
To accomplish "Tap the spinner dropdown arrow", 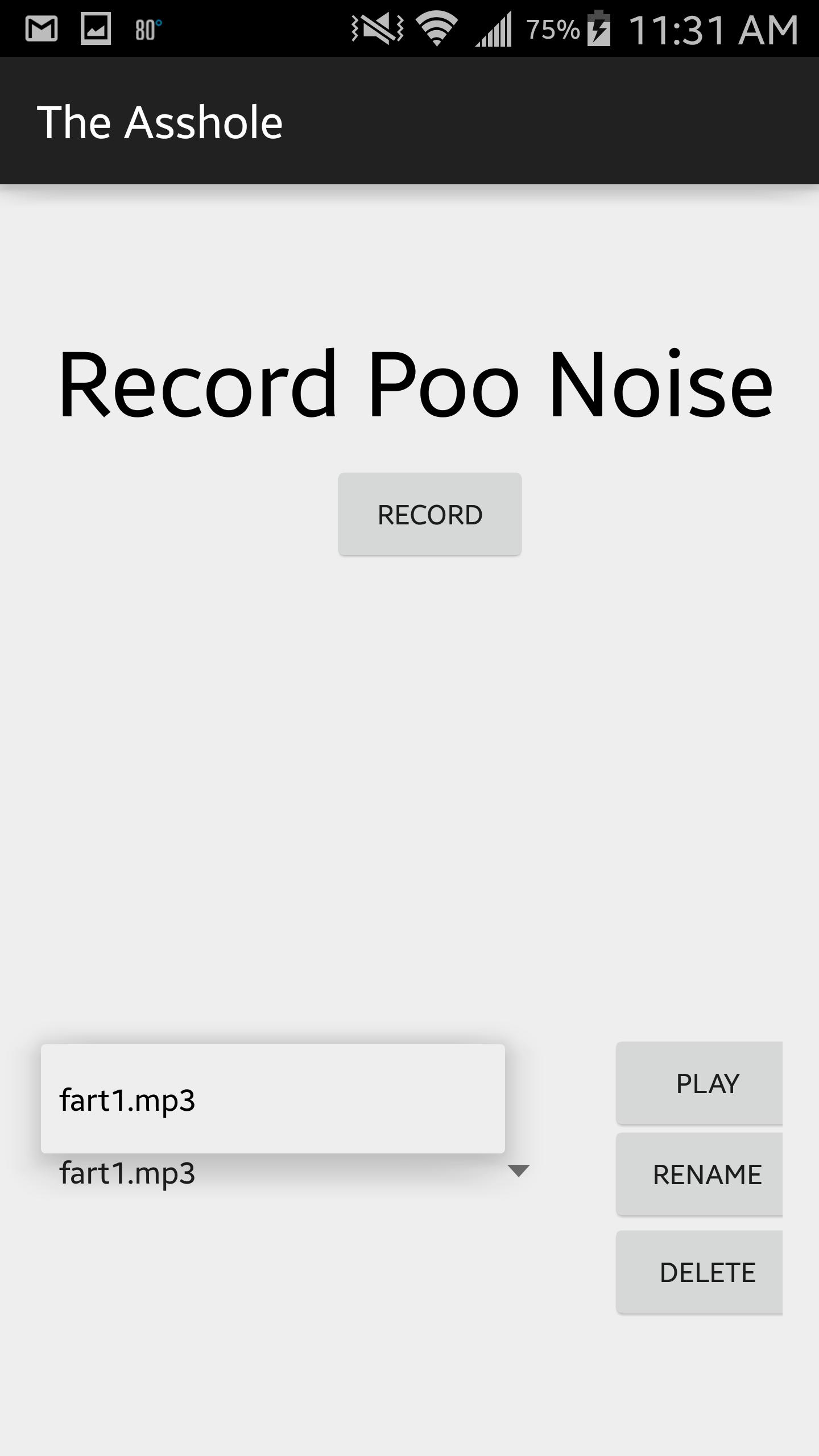I will click(518, 1171).
